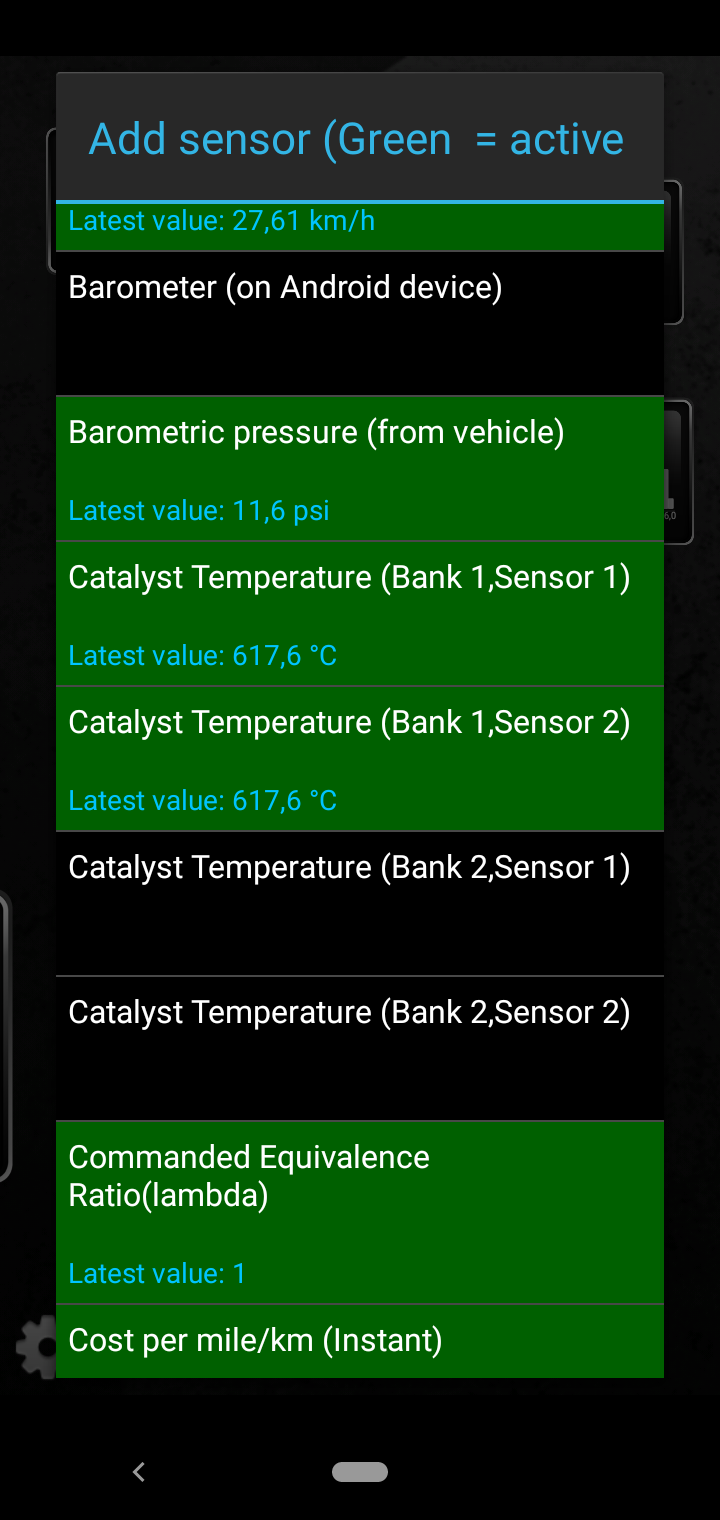Disable Cost per mile/km (Instant) sensor
The width and height of the screenshot is (720, 1520).
(x=360, y=1340)
